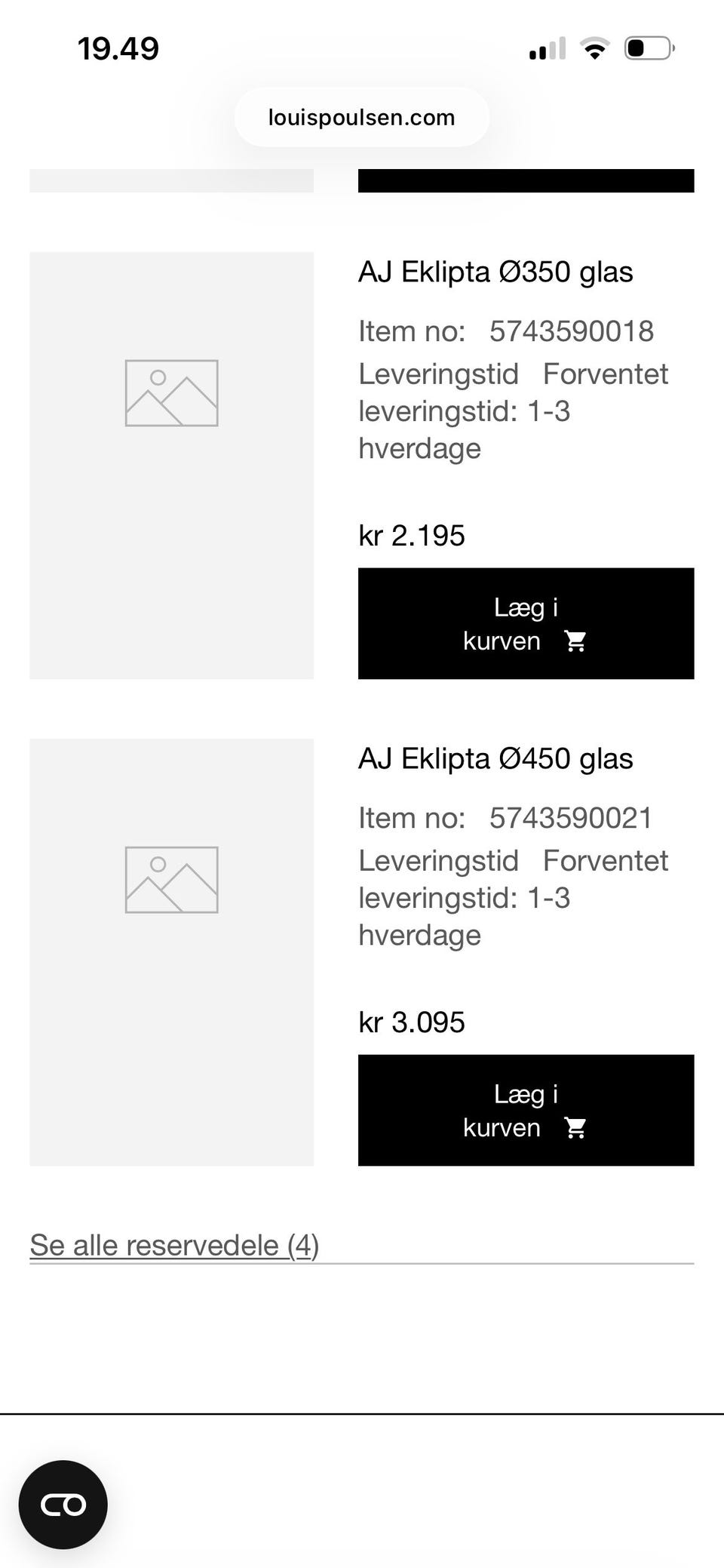This screenshot has width=724, height=1568.
Task: Open the round floating chat widget
Action: (x=63, y=1505)
